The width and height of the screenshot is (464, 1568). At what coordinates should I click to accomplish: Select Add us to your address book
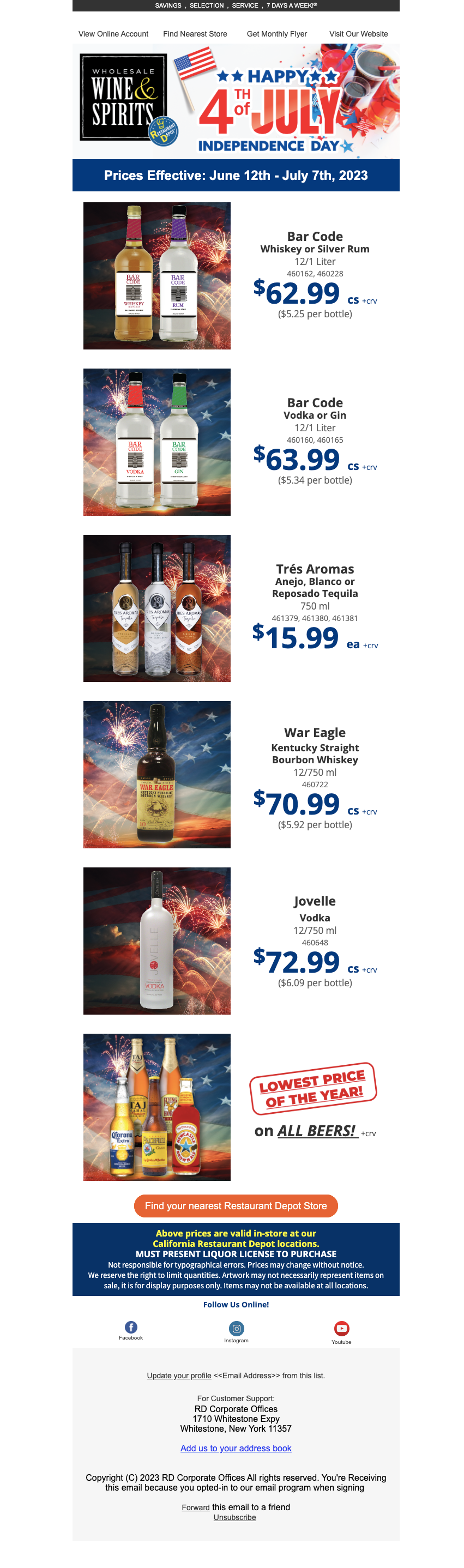tap(236, 1448)
